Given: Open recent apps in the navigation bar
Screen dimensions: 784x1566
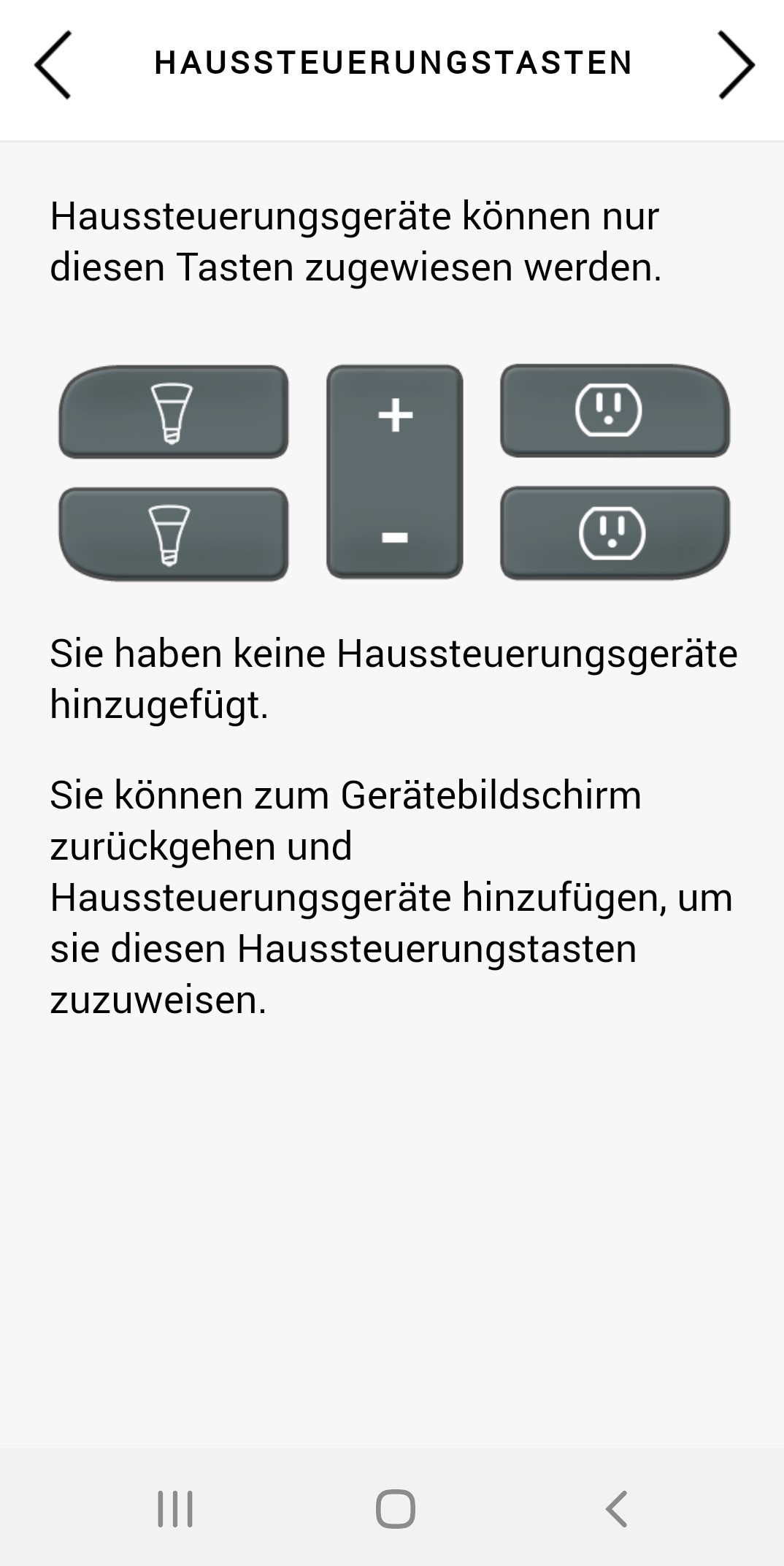Looking at the screenshot, I should (175, 1509).
